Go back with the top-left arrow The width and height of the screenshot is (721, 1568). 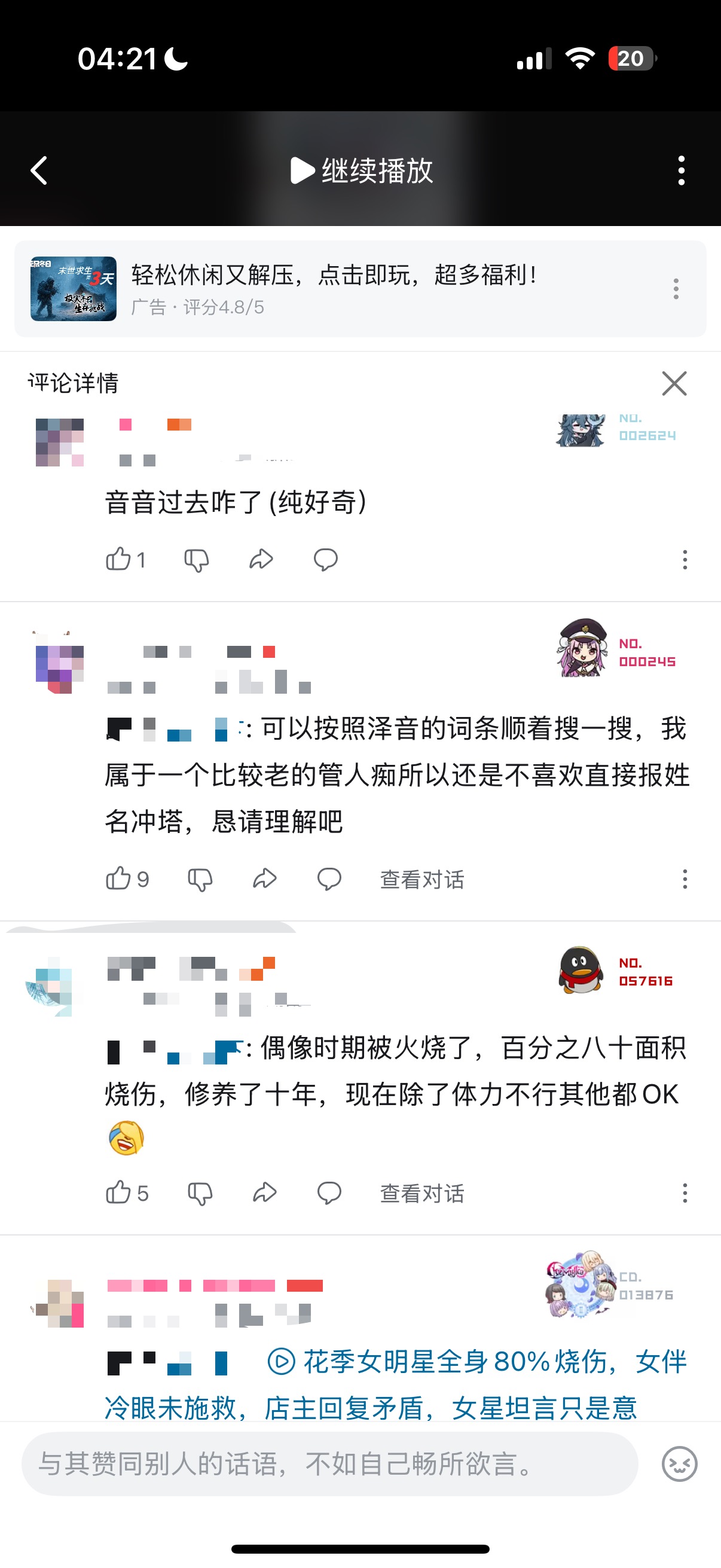39,170
